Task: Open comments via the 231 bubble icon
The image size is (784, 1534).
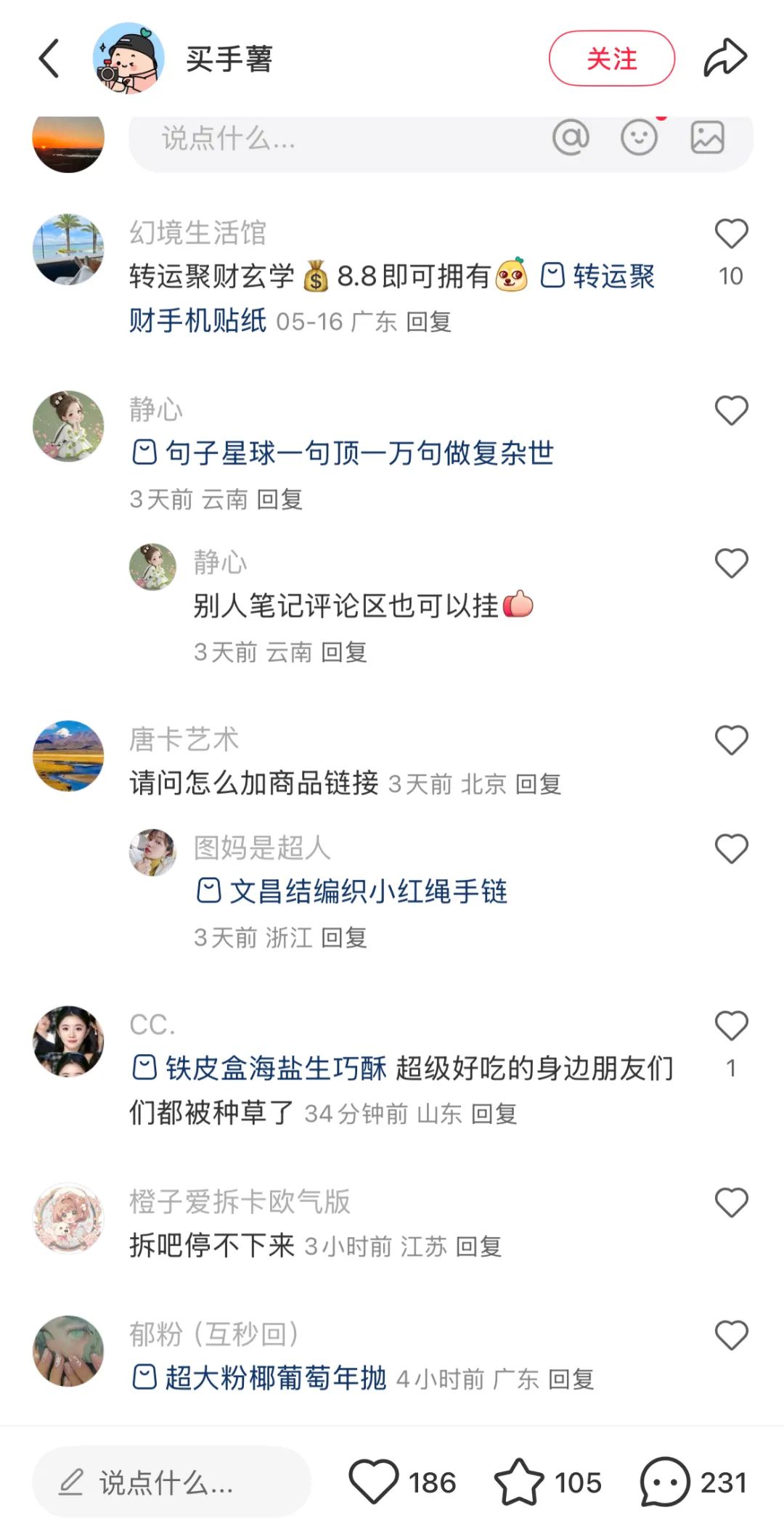Action: 664,1482
